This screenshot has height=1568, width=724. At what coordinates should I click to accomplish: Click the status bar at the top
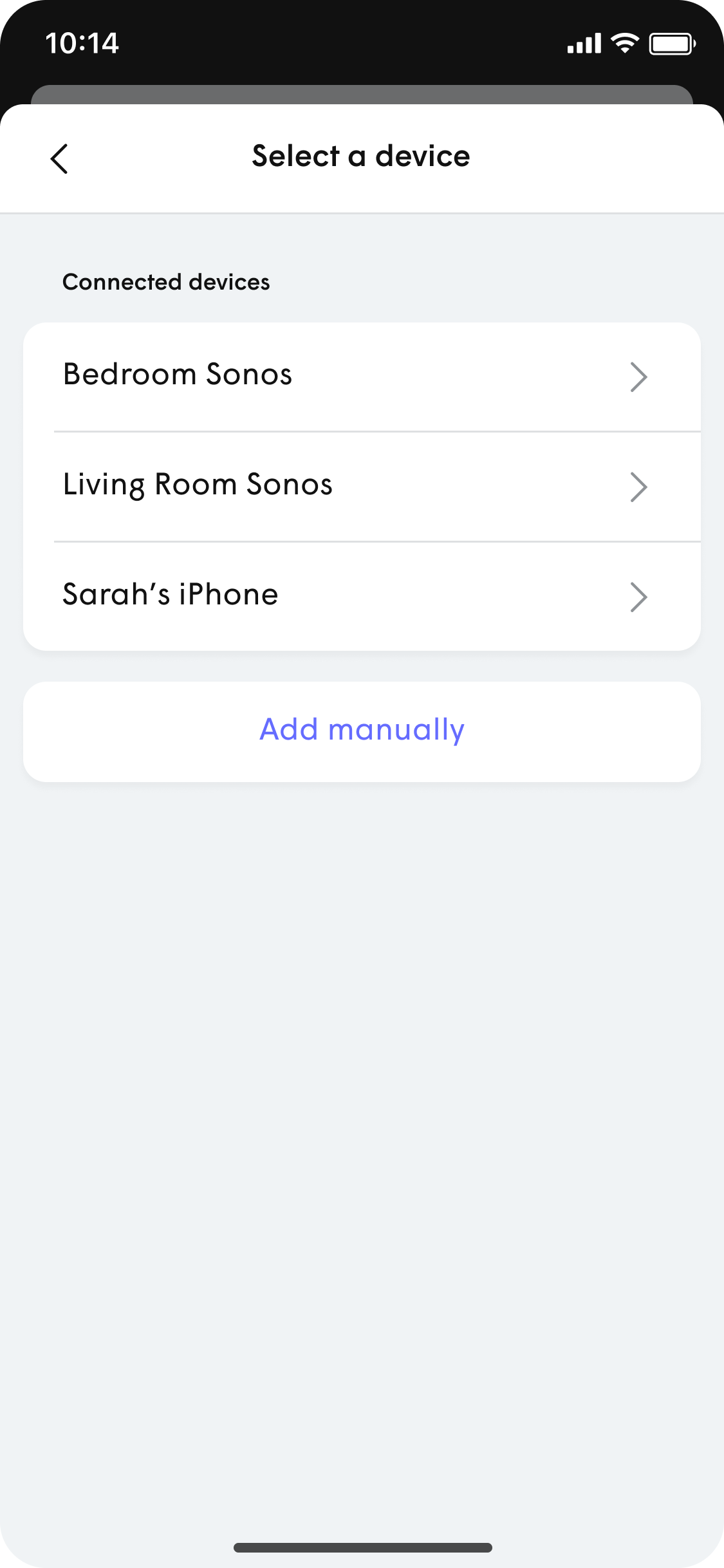point(362,42)
